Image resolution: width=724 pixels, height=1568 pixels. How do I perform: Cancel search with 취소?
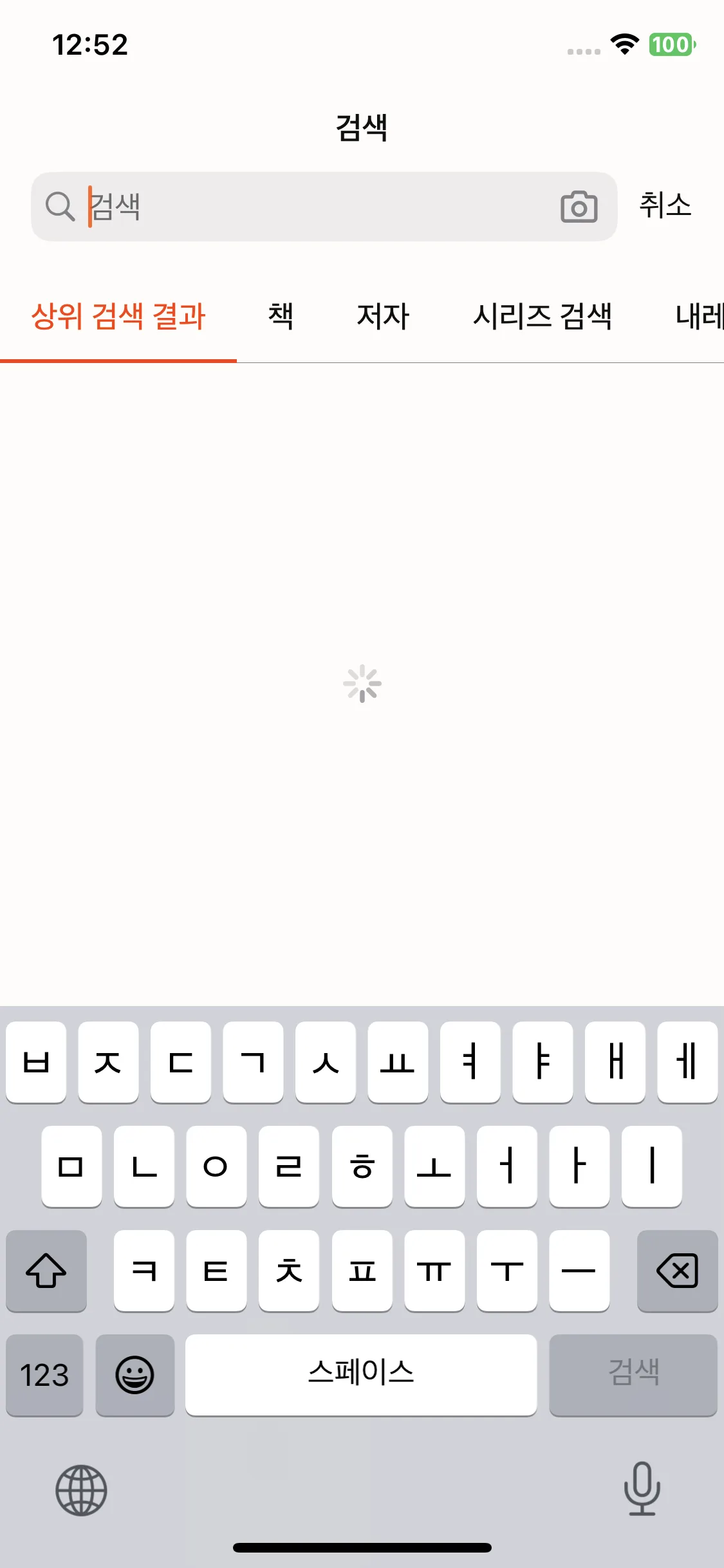(665, 205)
